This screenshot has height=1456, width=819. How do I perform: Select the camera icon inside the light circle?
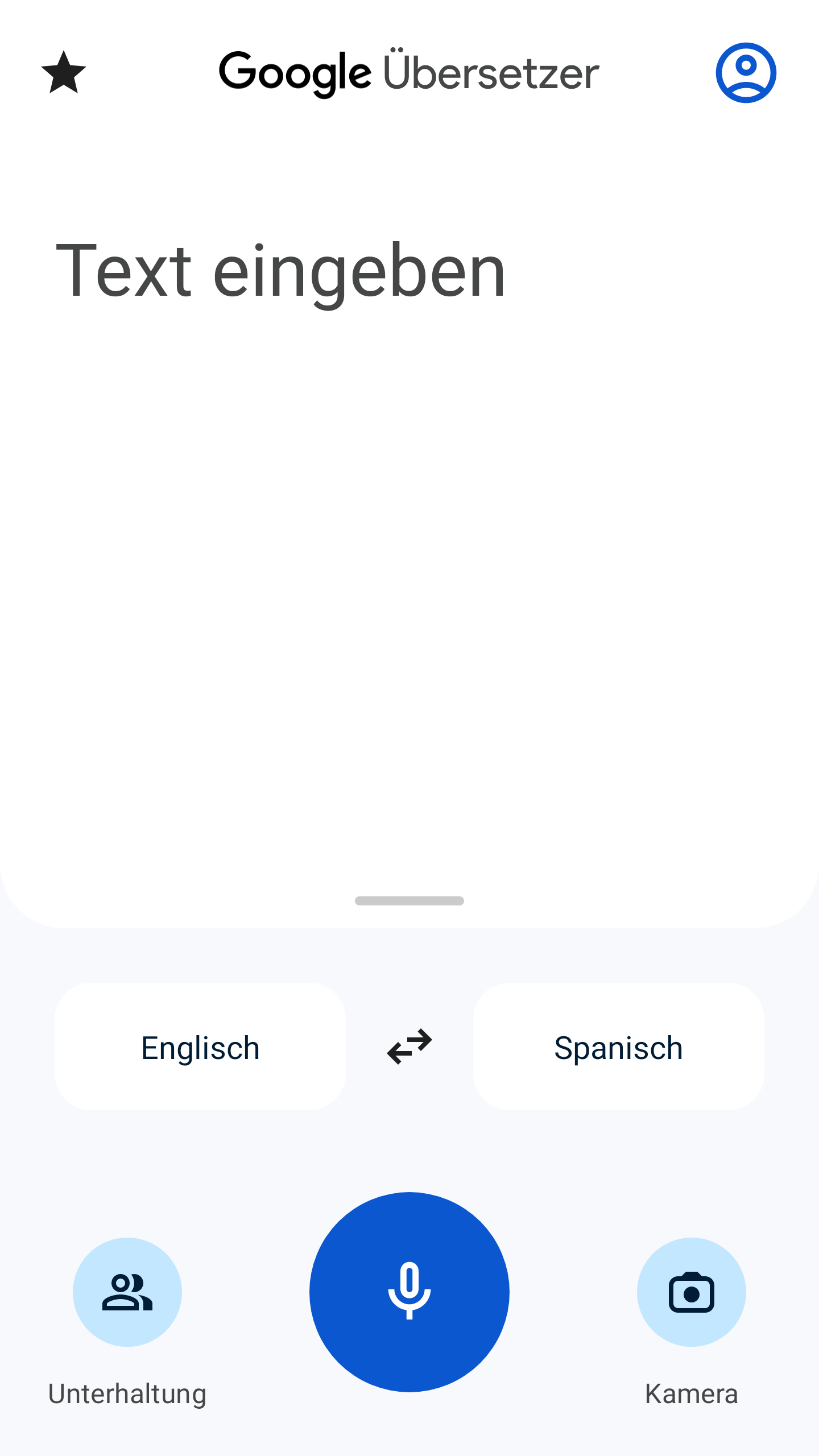[691, 1291]
